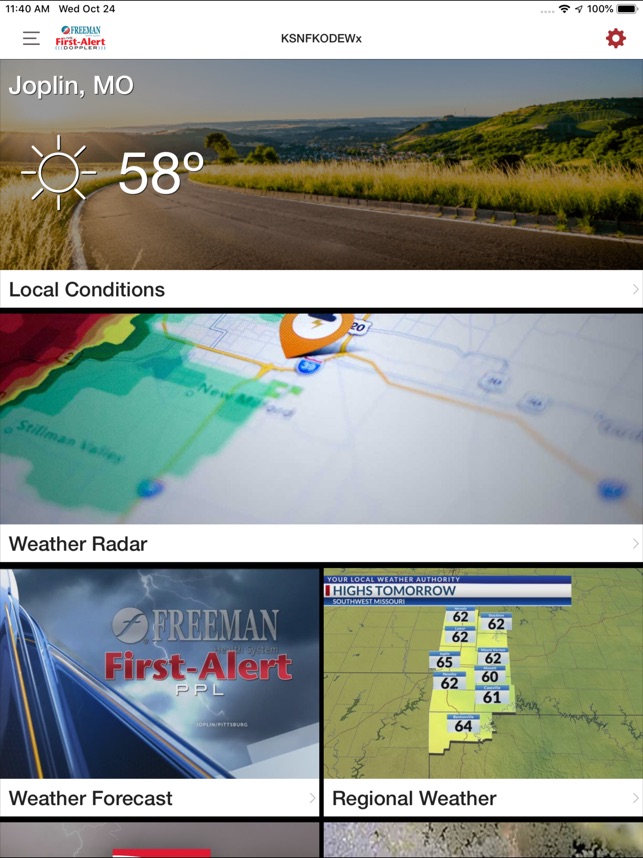Open the Regional Weather tile
Image resolution: width=643 pixels, height=858 pixels.
(482, 690)
